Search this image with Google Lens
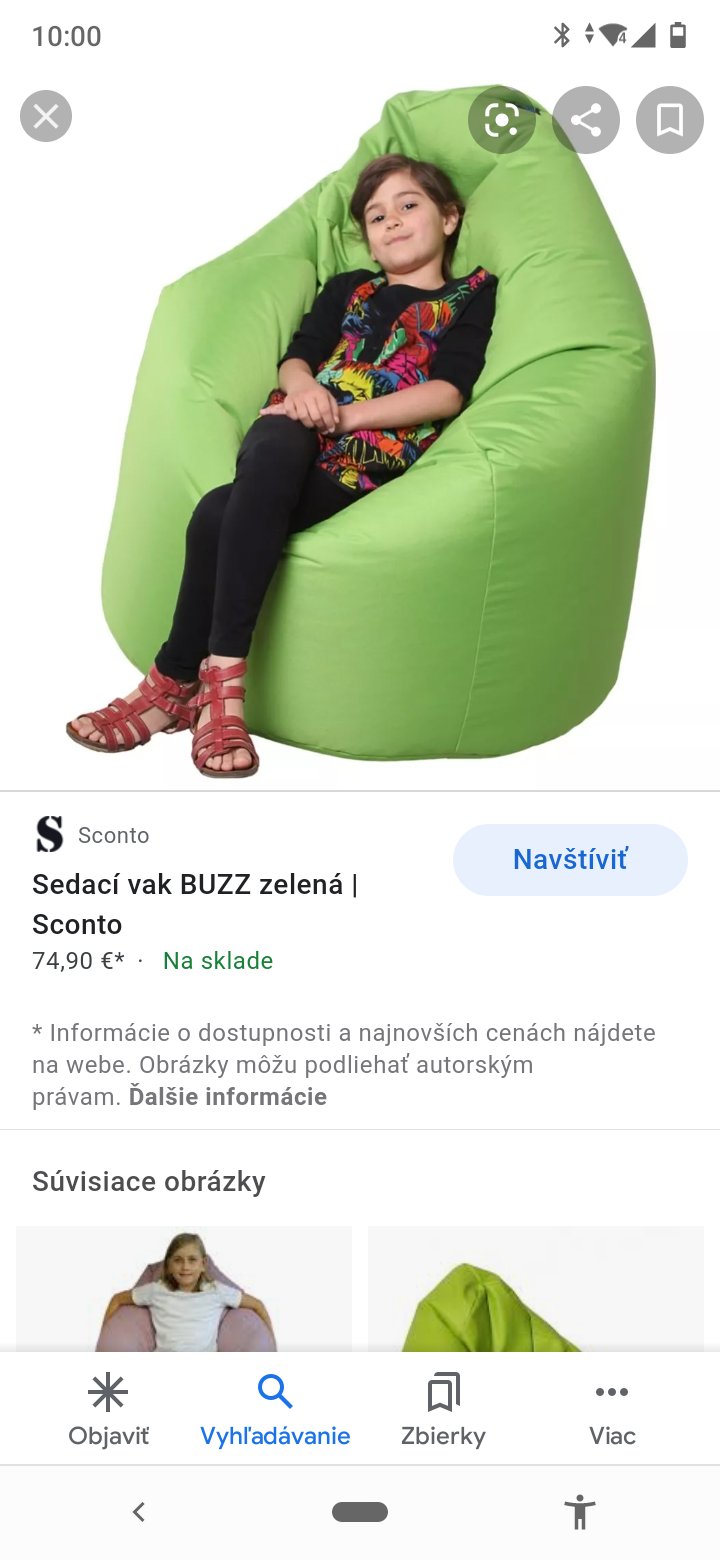Viewport: 720px width, 1560px height. pyautogui.click(x=501, y=120)
